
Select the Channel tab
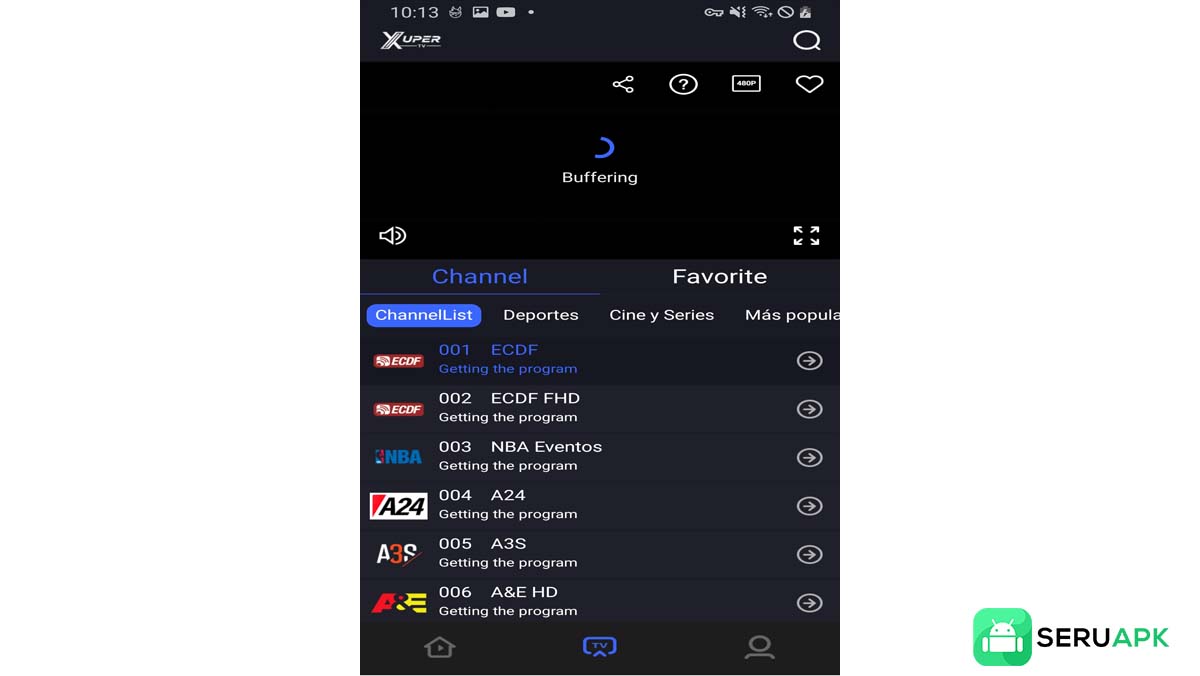click(479, 276)
